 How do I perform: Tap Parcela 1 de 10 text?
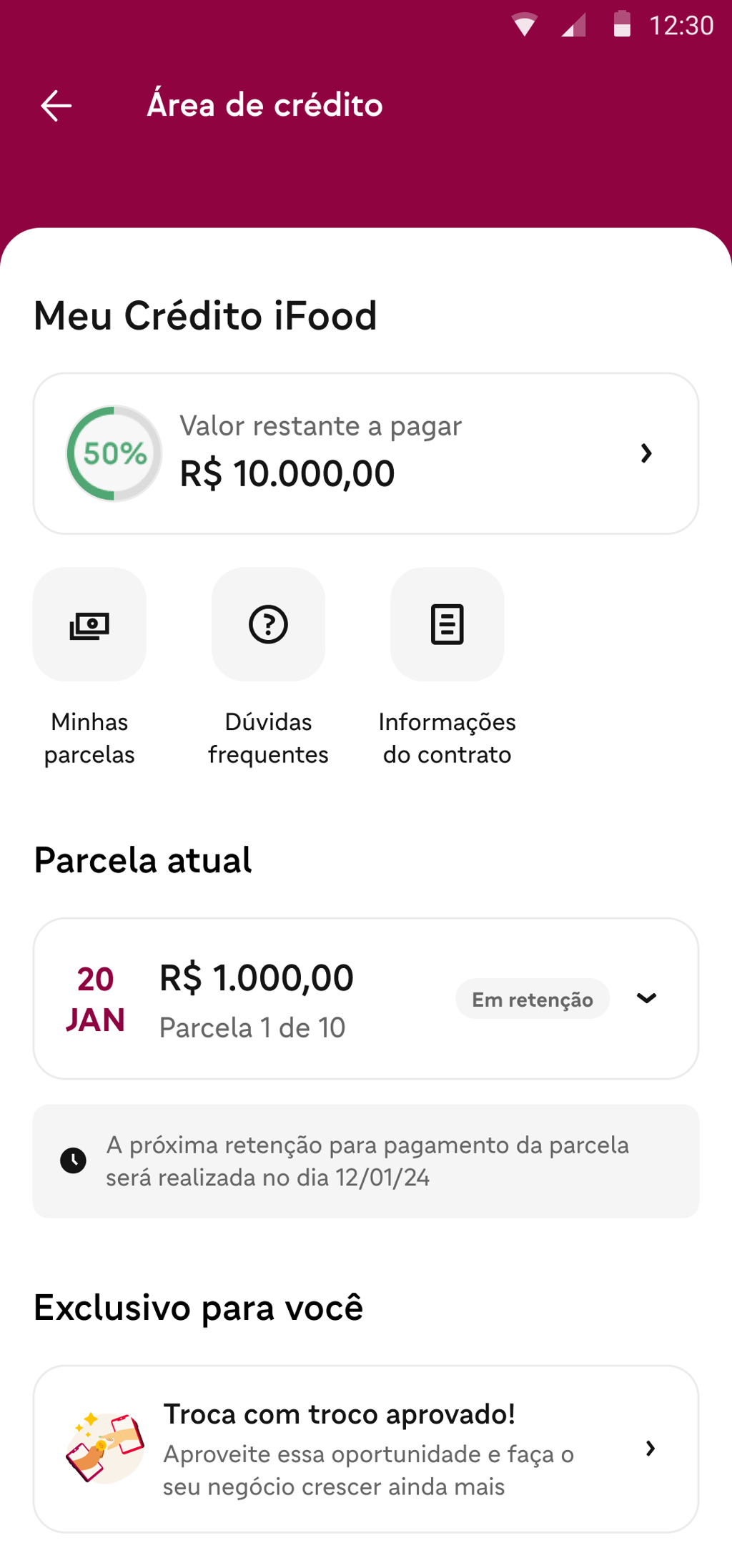253,1026
